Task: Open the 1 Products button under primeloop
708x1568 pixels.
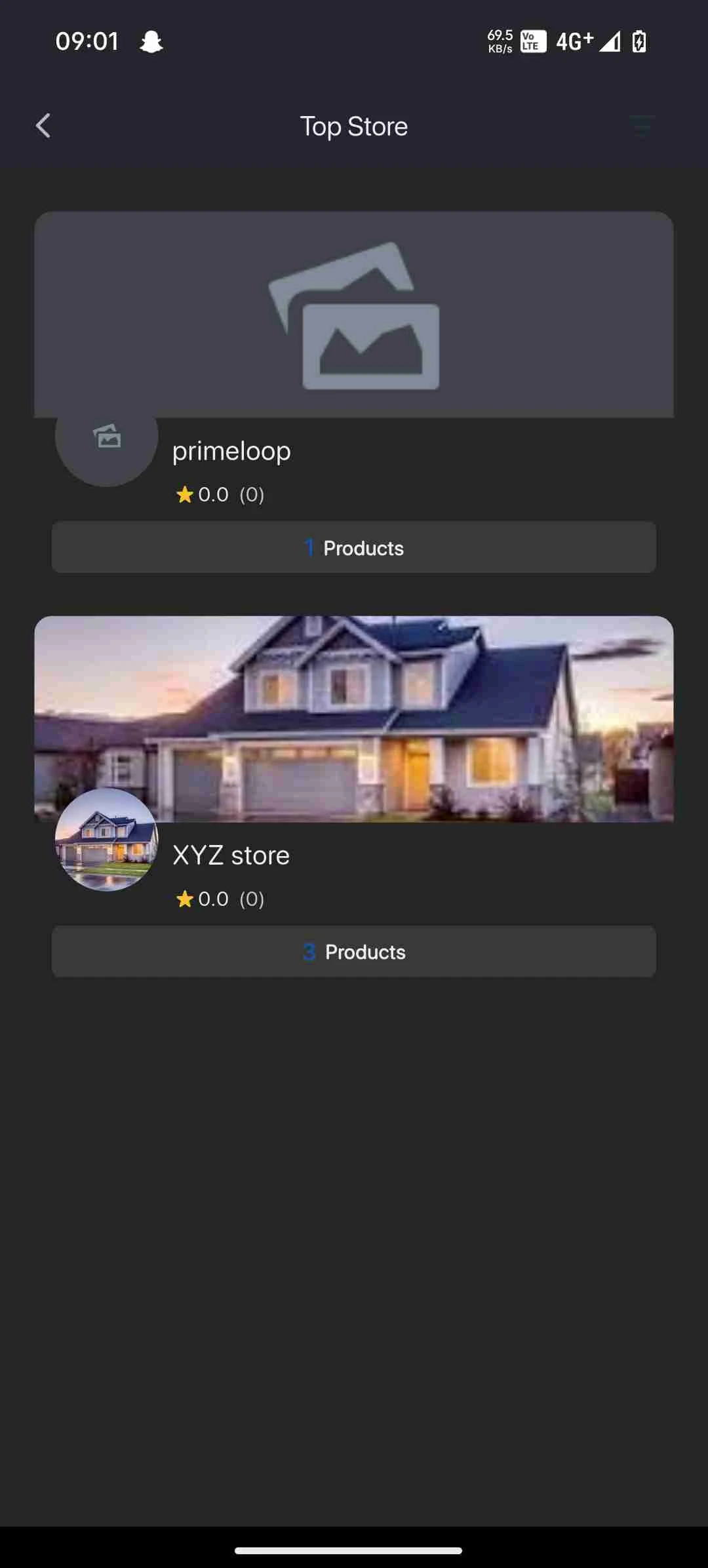Action: pyautogui.click(x=354, y=547)
